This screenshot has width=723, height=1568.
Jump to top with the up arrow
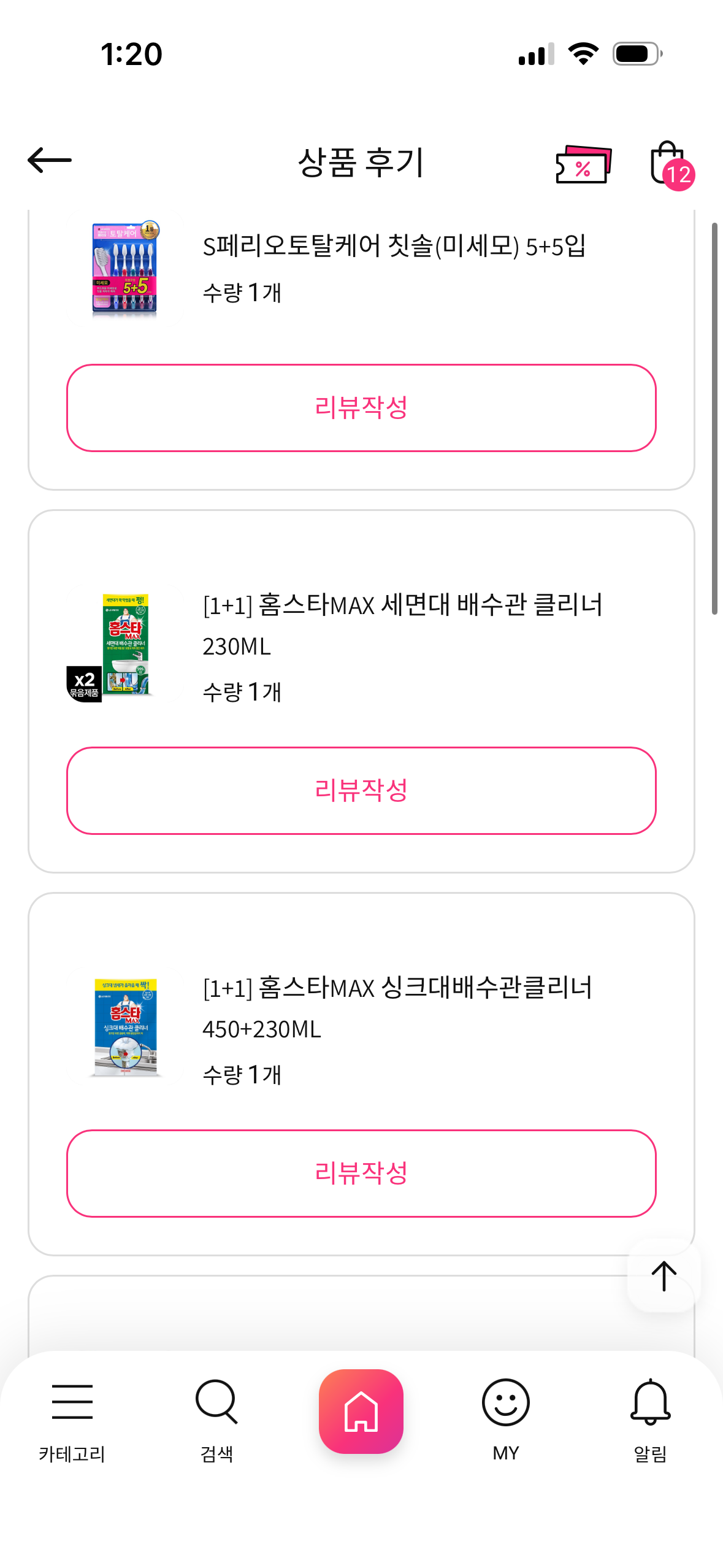[664, 1276]
